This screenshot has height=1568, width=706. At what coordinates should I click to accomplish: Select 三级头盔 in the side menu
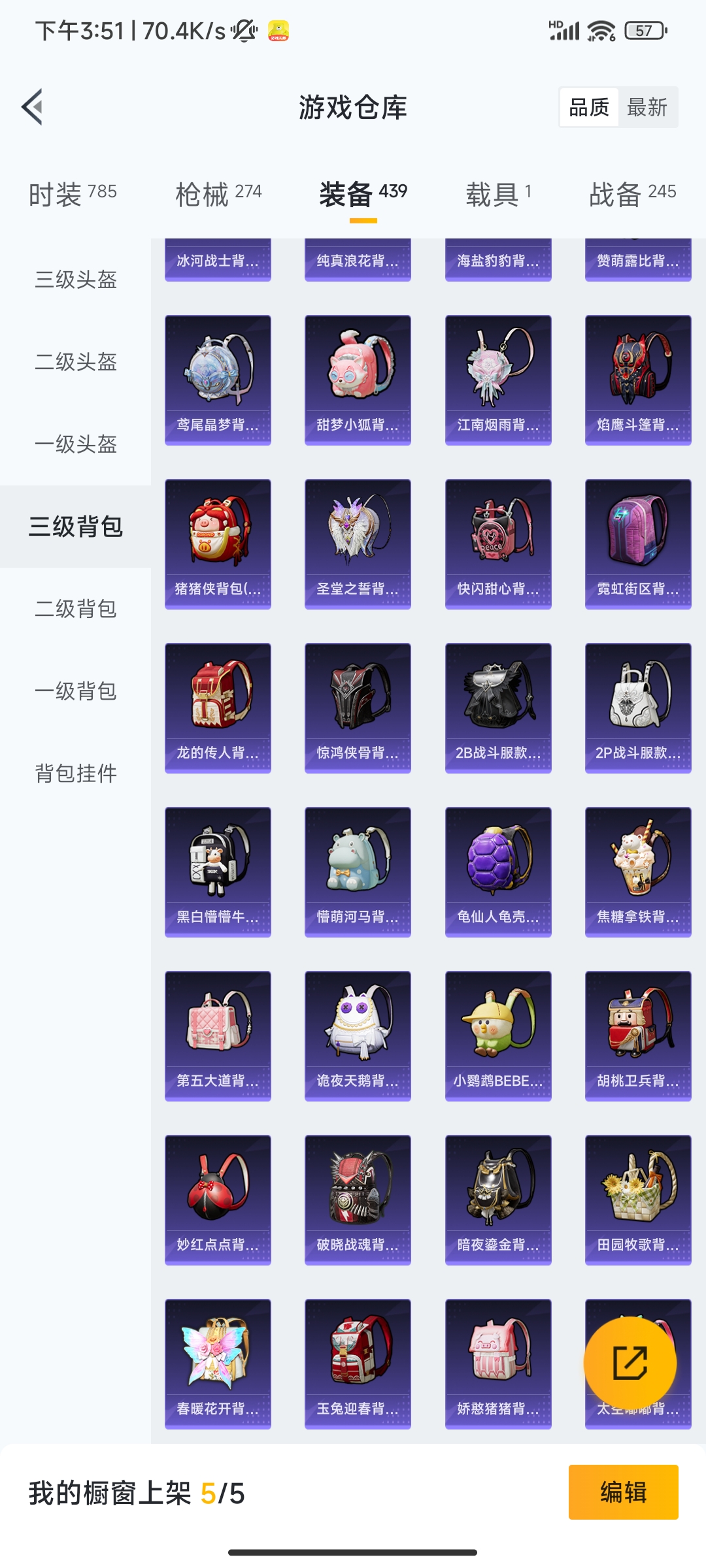coord(76,280)
